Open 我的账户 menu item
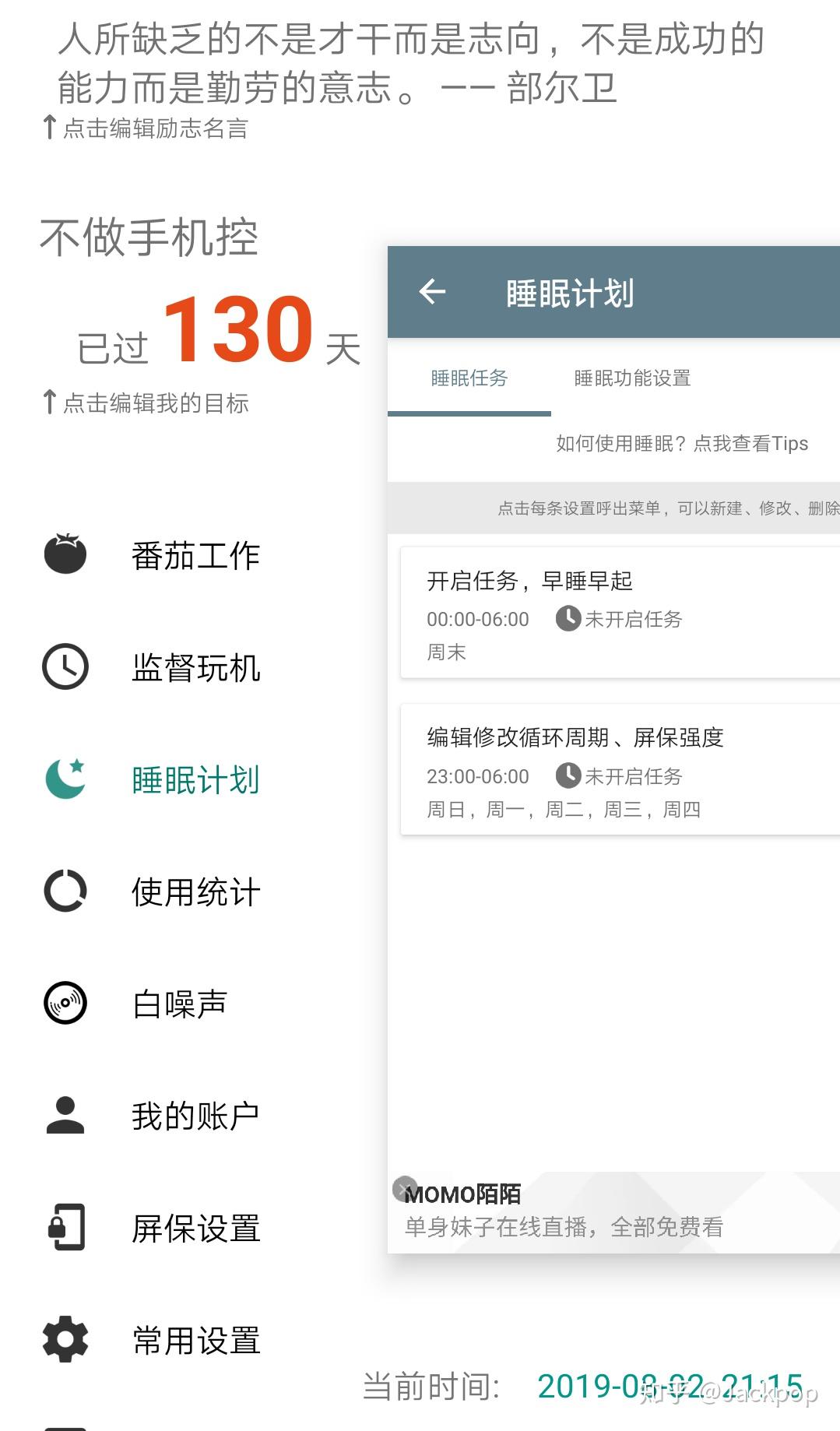The width and height of the screenshot is (840, 1431). click(195, 1116)
